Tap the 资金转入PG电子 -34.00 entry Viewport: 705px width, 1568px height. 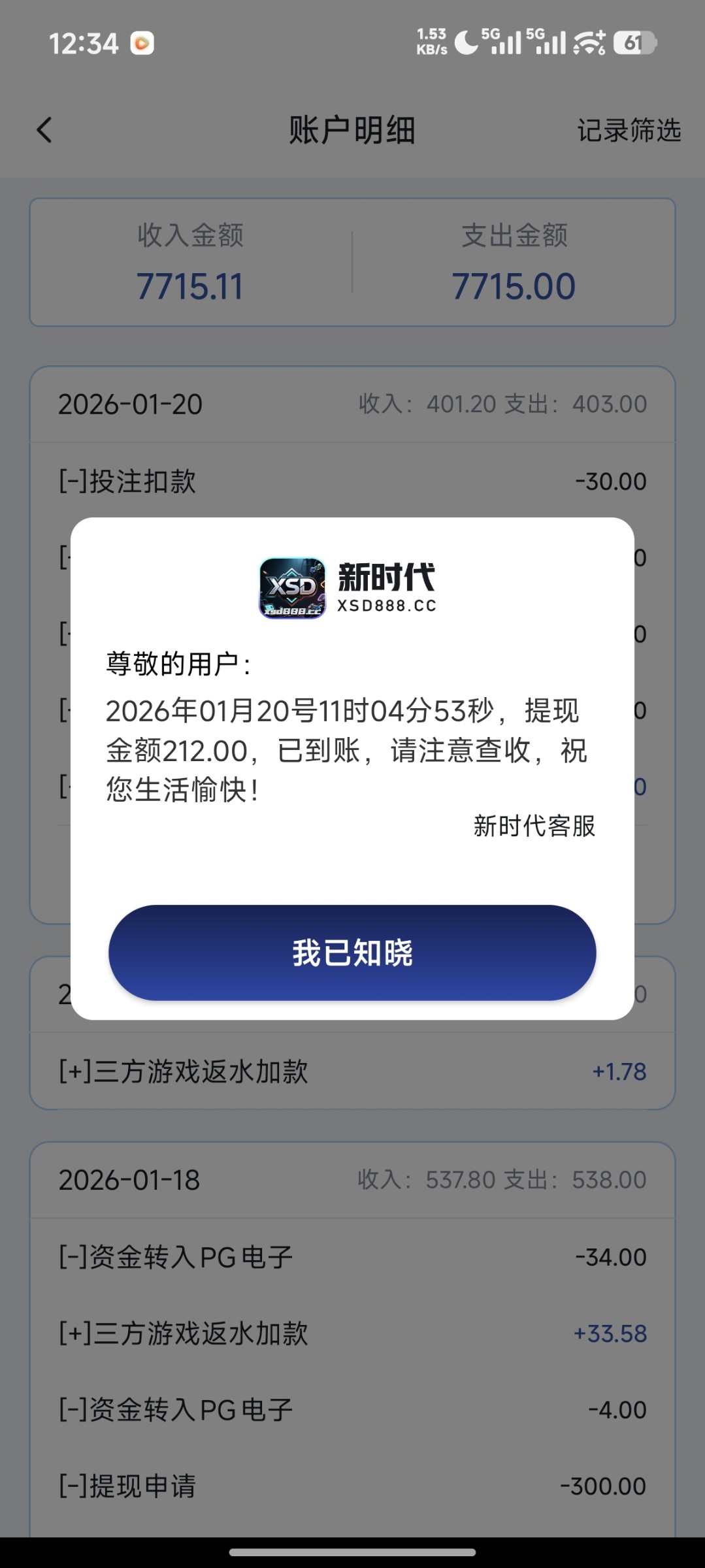[x=352, y=1255]
